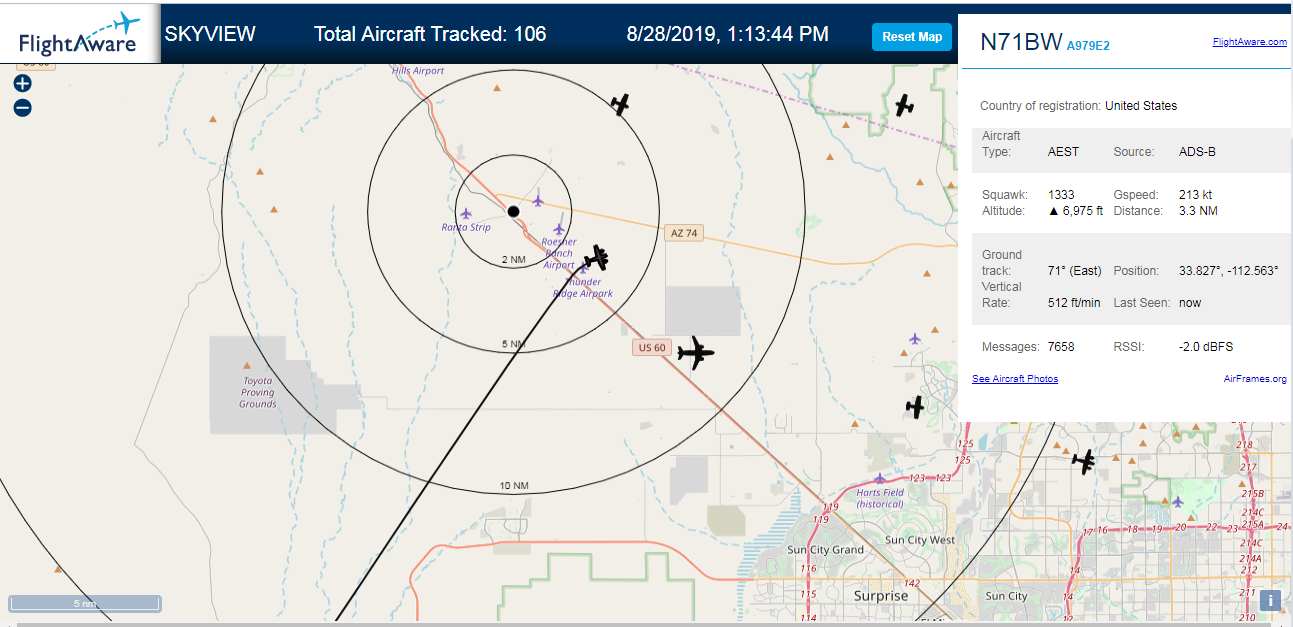Open the map info button
This screenshot has width=1293, height=627.
tap(1270, 600)
